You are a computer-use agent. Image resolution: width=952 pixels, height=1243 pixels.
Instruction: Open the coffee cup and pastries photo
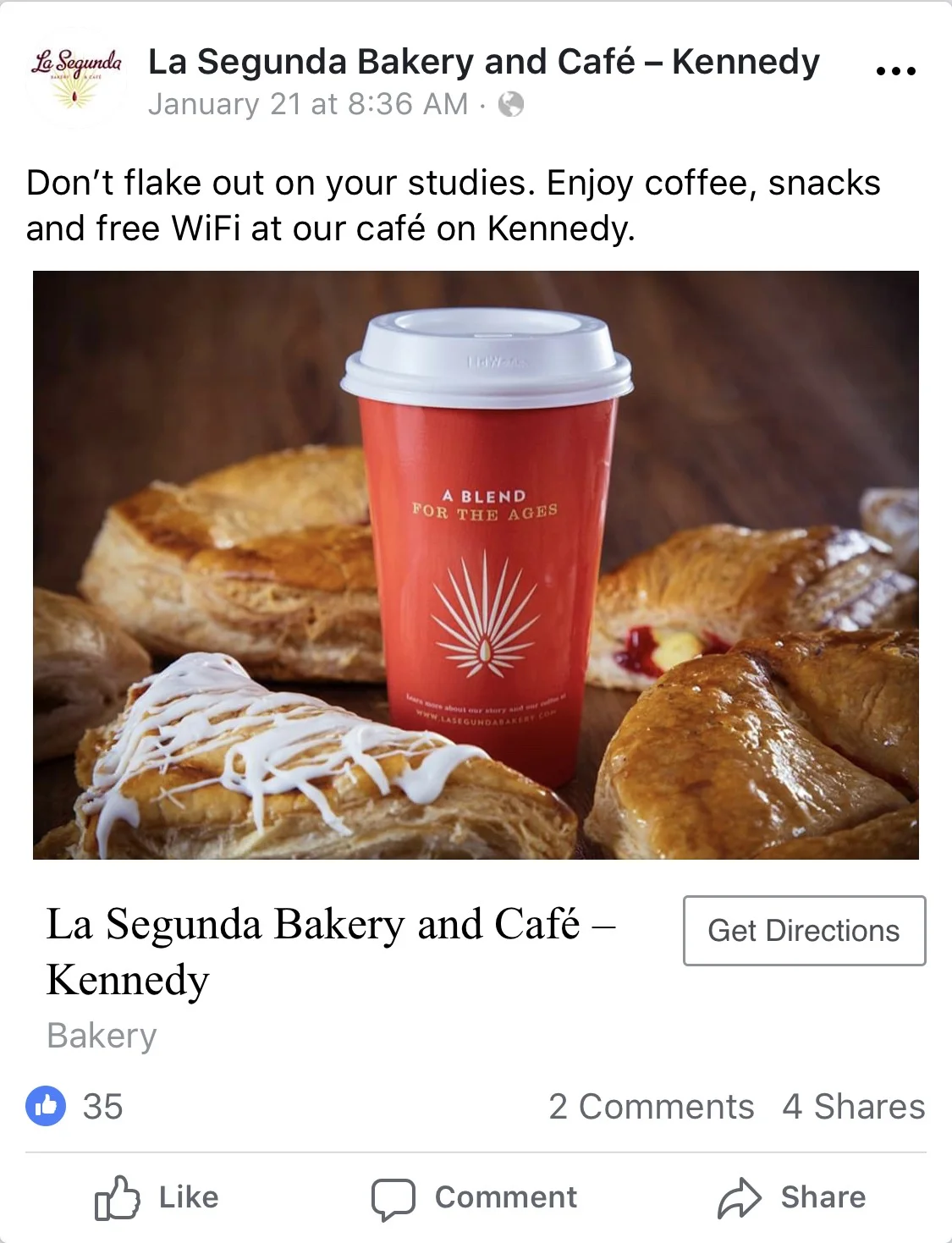click(x=476, y=564)
